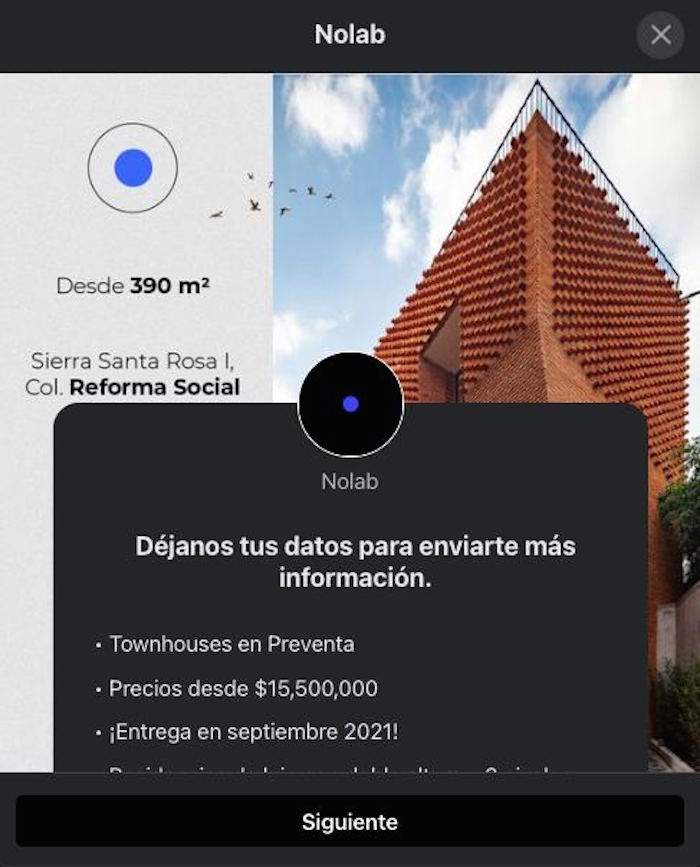Image resolution: width=700 pixels, height=867 pixels.
Task: Tap Siguiente to continue
Action: tap(350, 822)
